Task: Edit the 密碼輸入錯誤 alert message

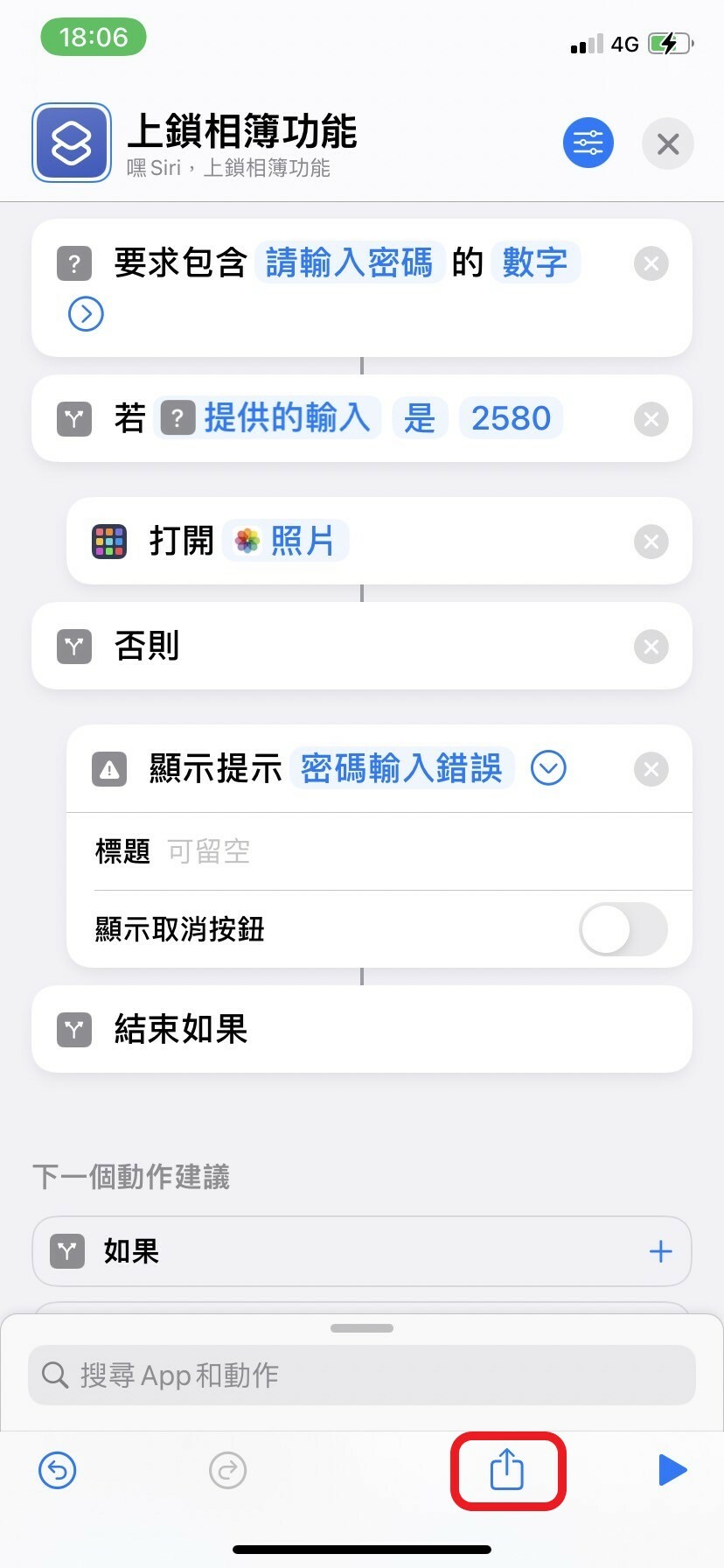Action: pyautogui.click(x=402, y=768)
